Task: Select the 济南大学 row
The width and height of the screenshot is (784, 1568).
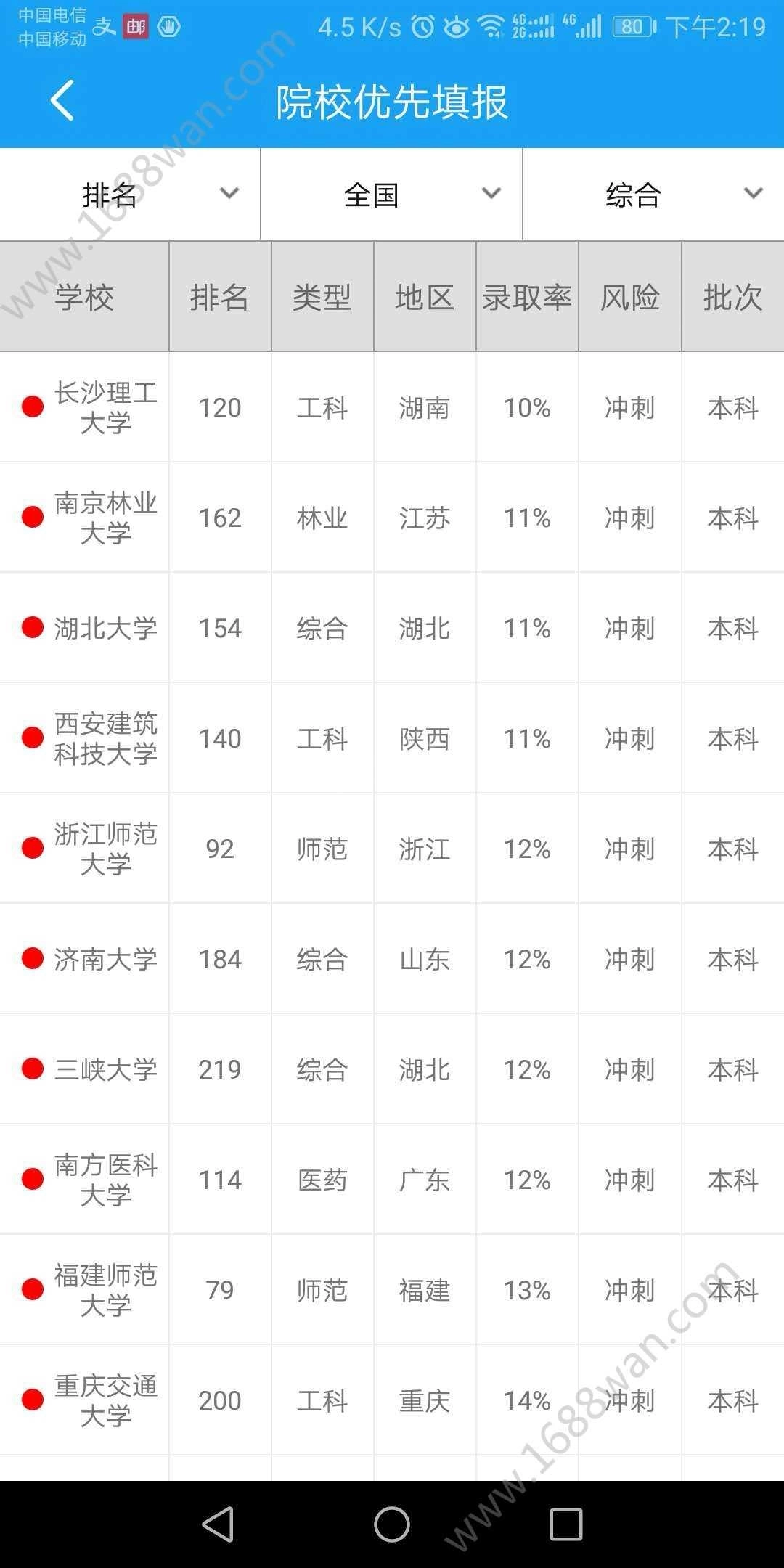Action: (105, 959)
